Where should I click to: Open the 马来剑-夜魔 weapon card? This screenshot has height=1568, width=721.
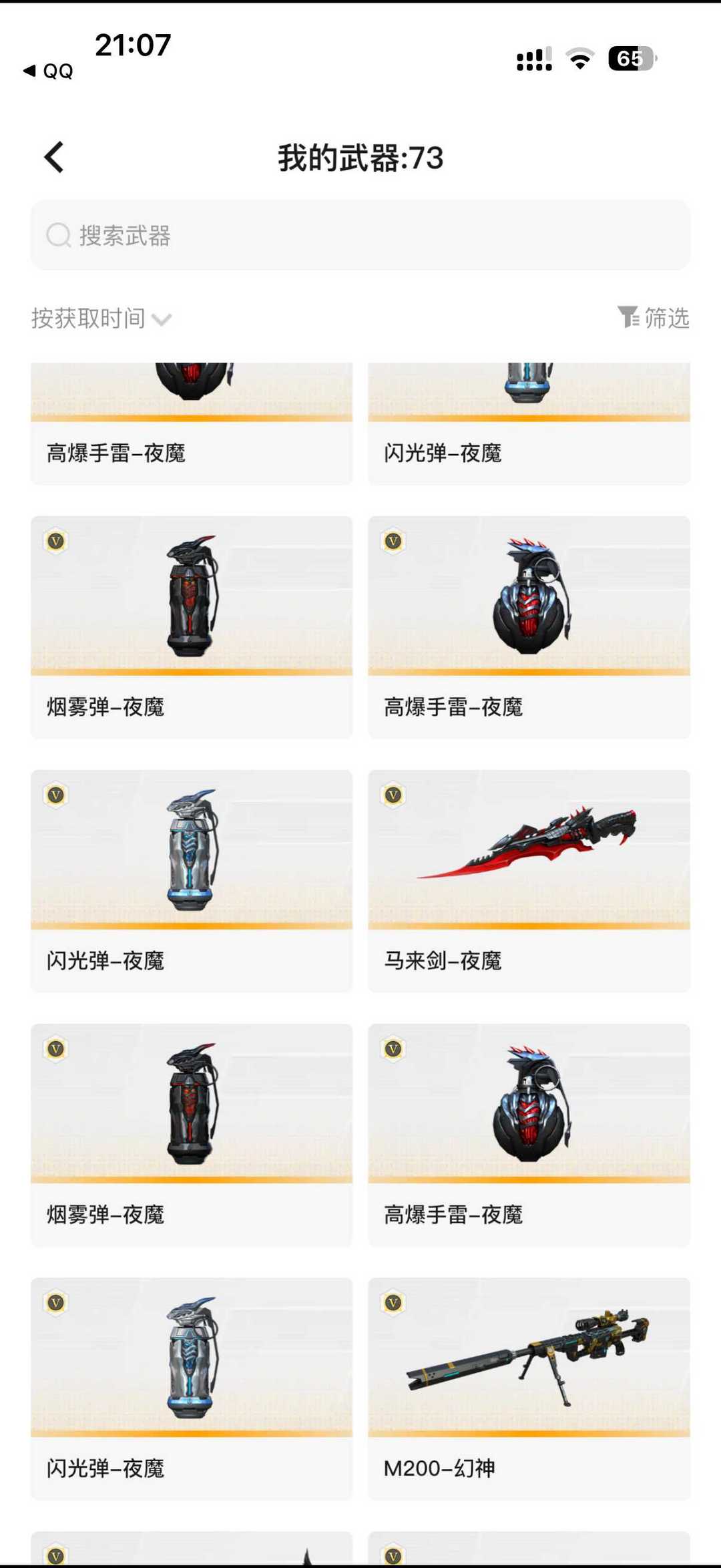529,880
